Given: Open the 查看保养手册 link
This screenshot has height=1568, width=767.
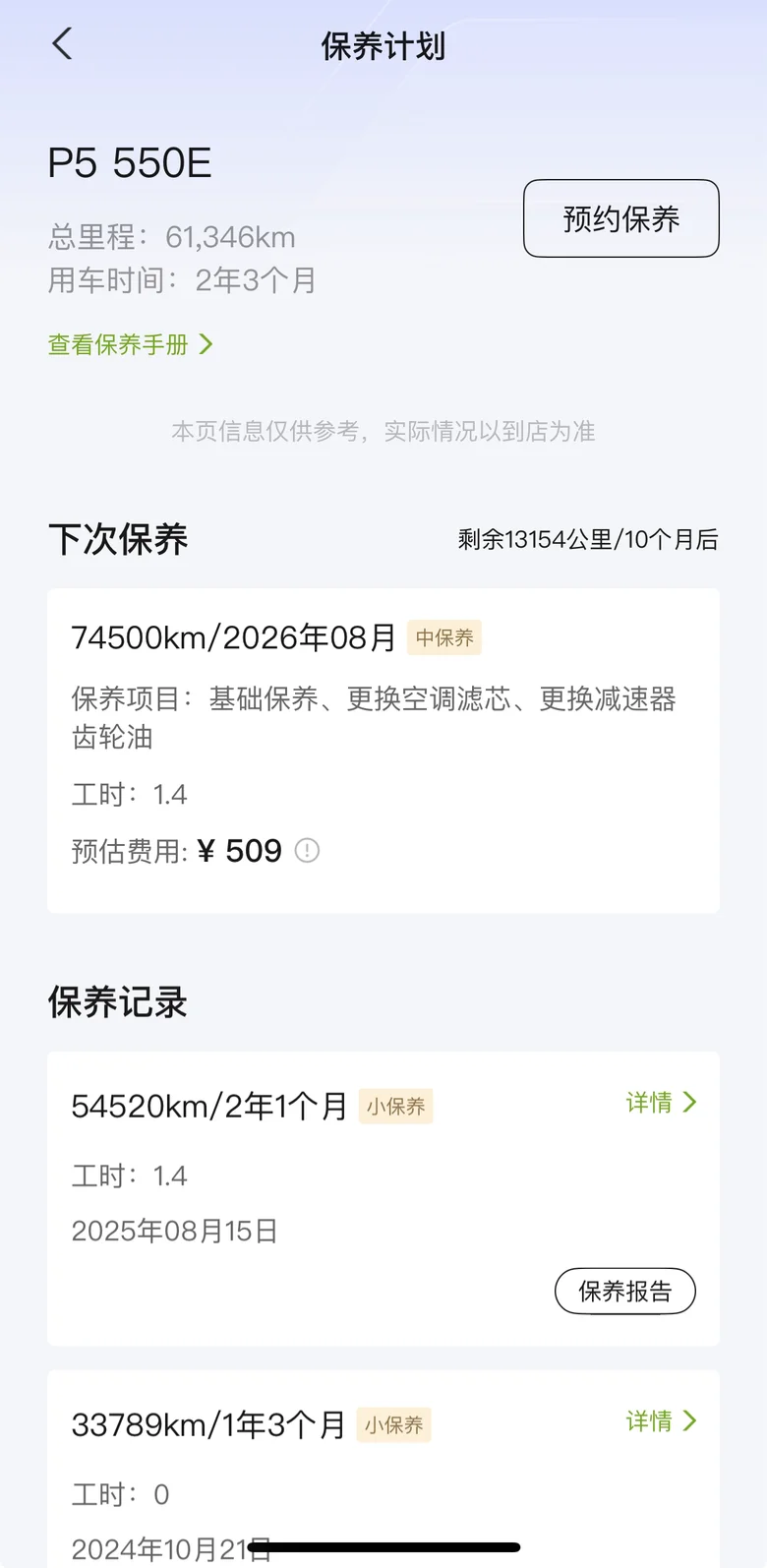Looking at the screenshot, I should click(x=130, y=344).
